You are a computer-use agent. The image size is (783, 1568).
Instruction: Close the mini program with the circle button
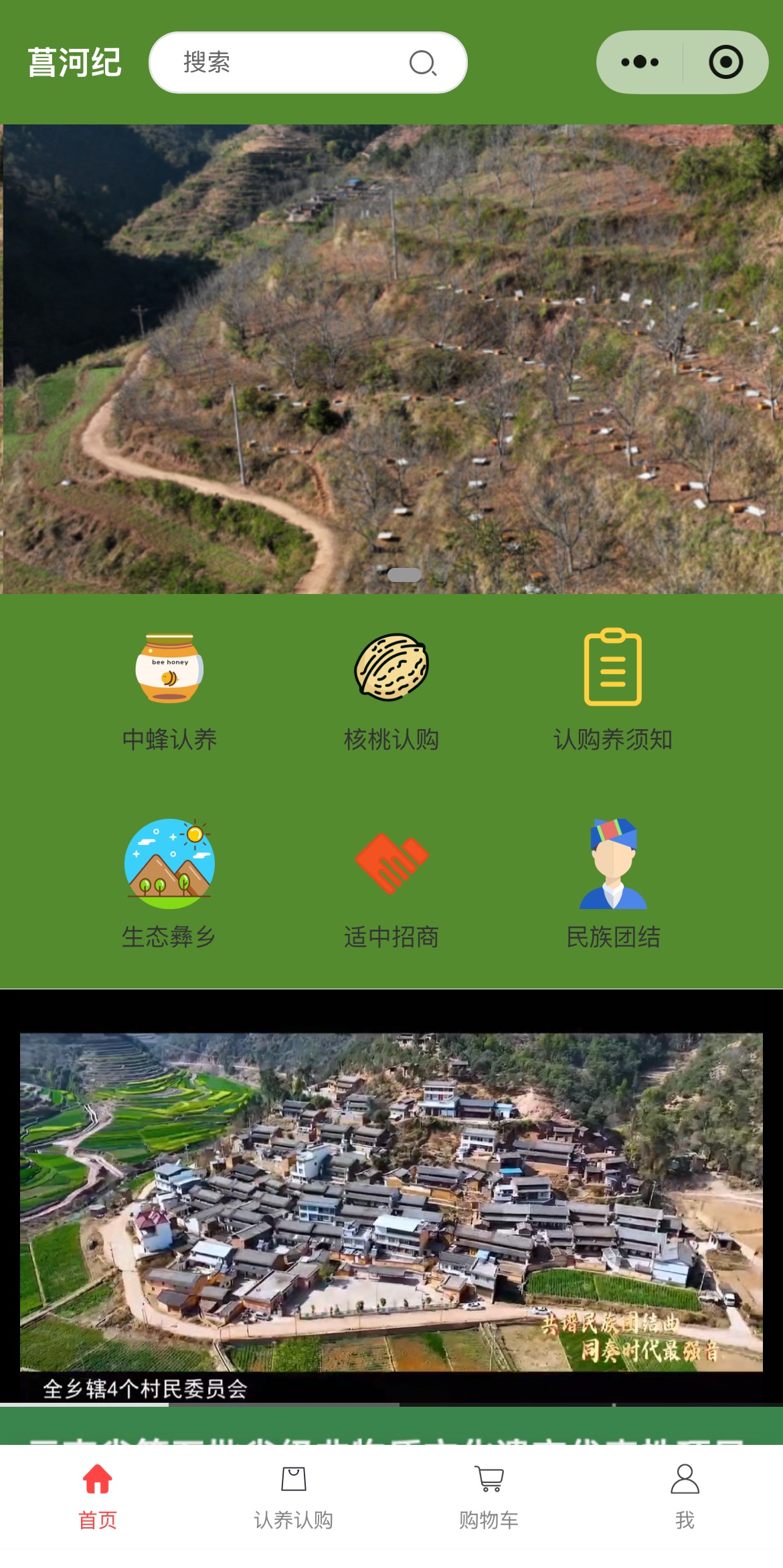coord(725,62)
